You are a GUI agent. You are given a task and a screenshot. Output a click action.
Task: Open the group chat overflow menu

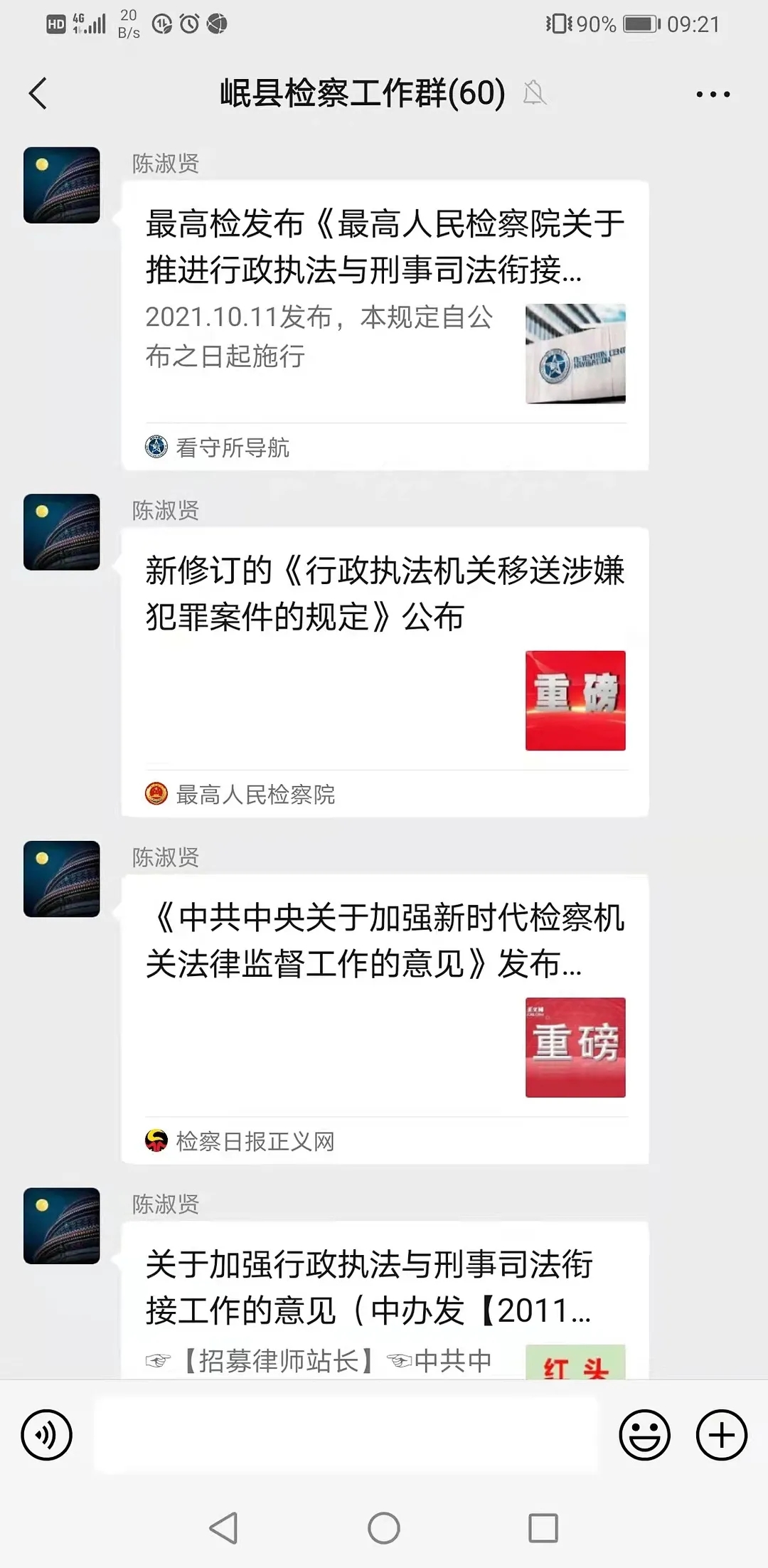[713, 94]
